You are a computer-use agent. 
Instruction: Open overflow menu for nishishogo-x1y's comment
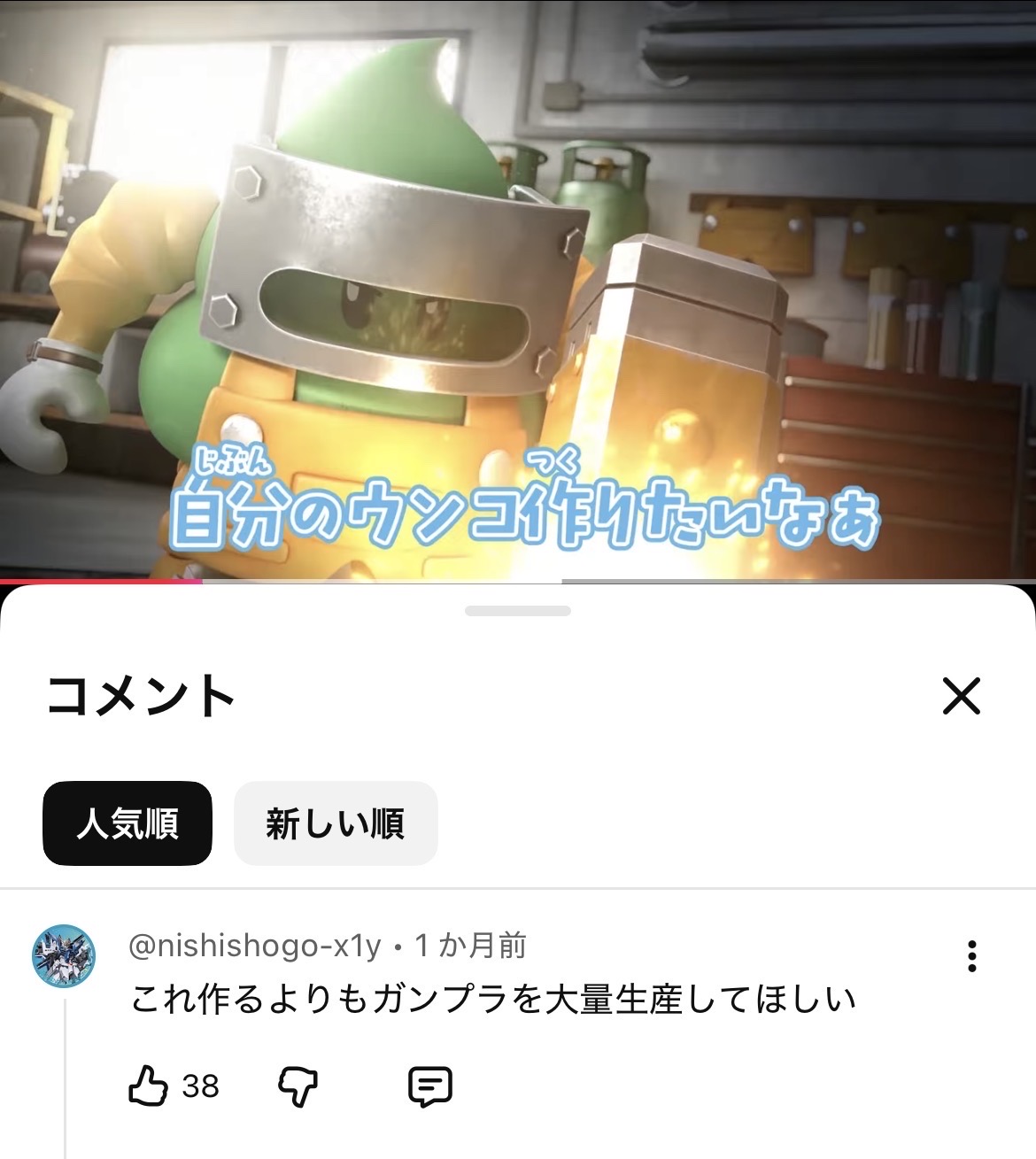tap(971, 956)
